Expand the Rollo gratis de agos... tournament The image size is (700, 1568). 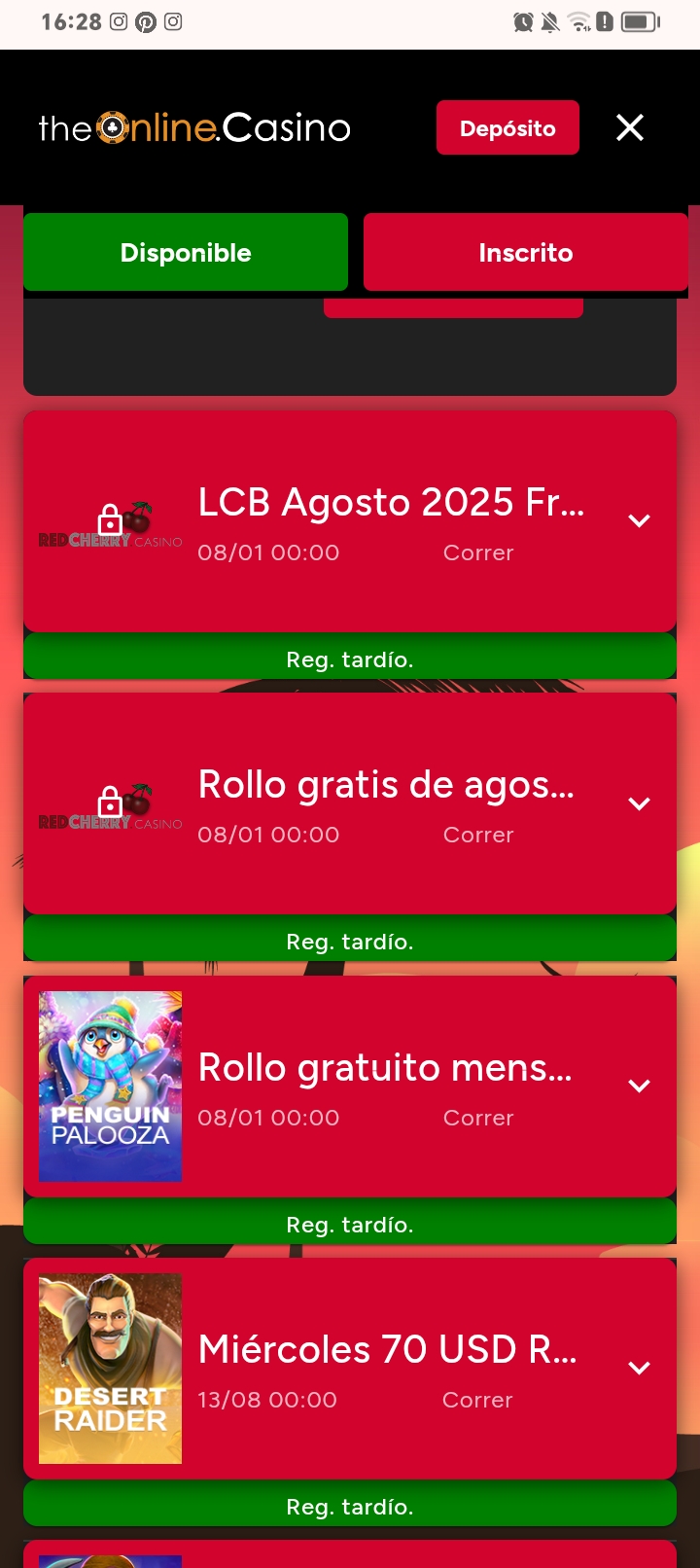pyautogui.click(x=639, y=803)
